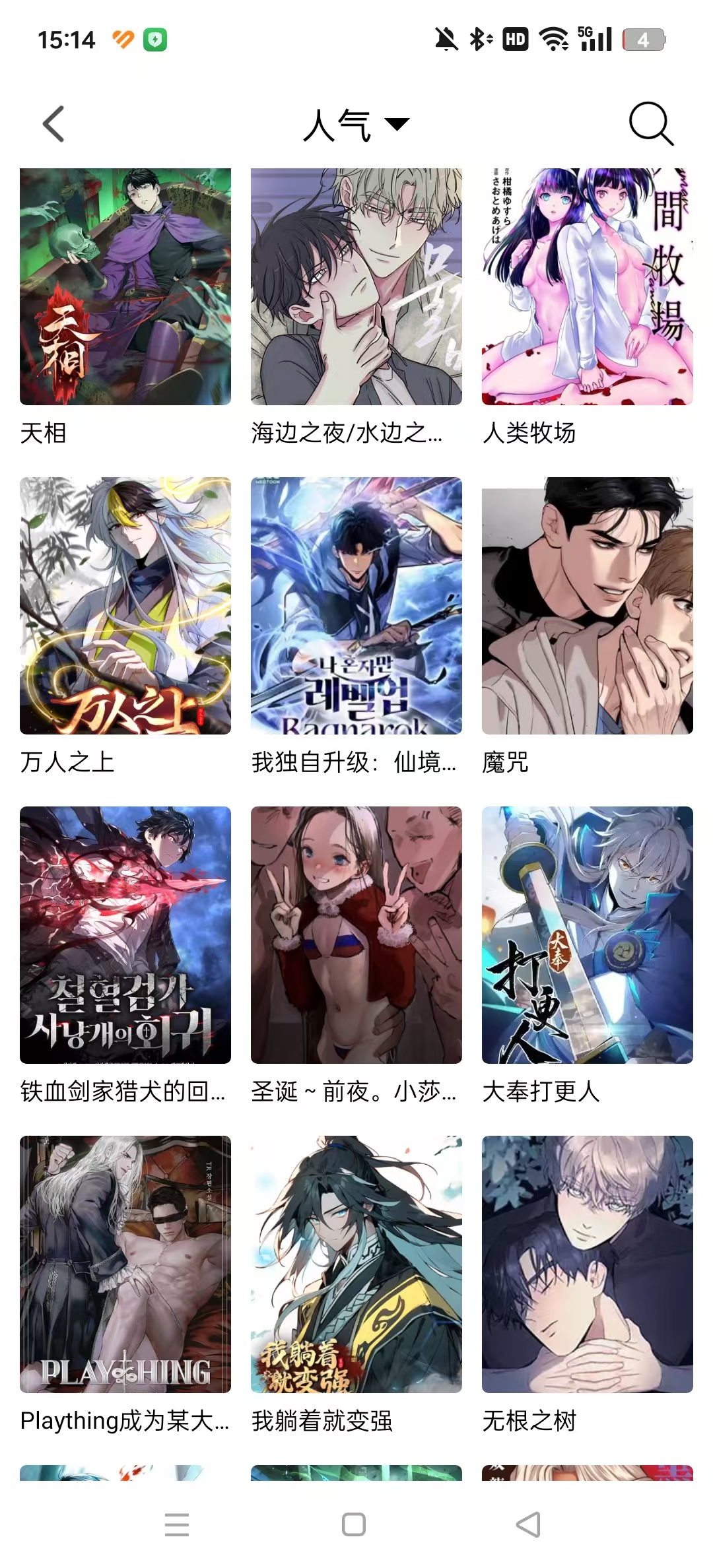Select the 大奉打更人 cover
The image size is (713, 1568).
586,937
